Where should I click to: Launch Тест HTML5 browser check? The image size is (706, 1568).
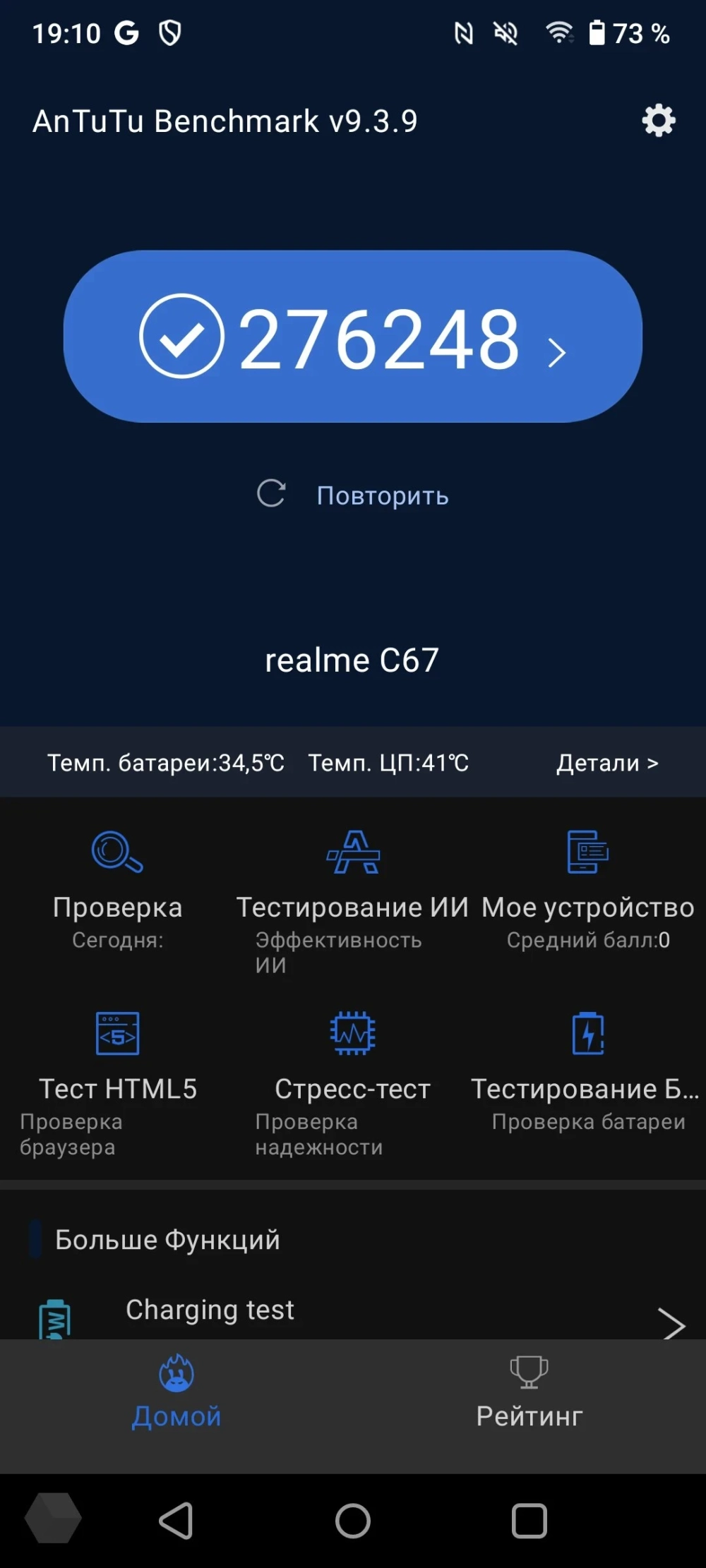(117, 1073)
